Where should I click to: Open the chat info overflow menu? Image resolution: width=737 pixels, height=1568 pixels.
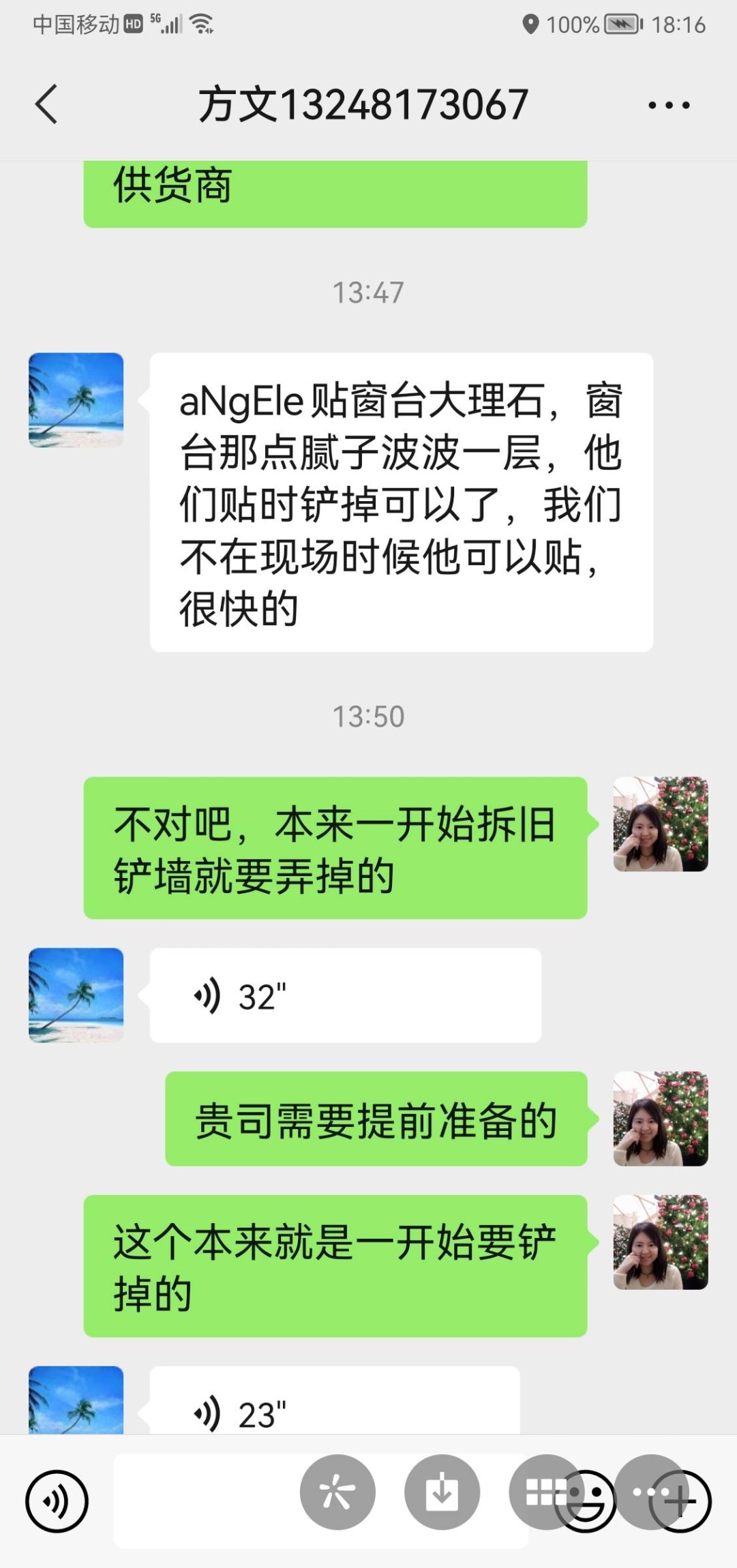668,105
